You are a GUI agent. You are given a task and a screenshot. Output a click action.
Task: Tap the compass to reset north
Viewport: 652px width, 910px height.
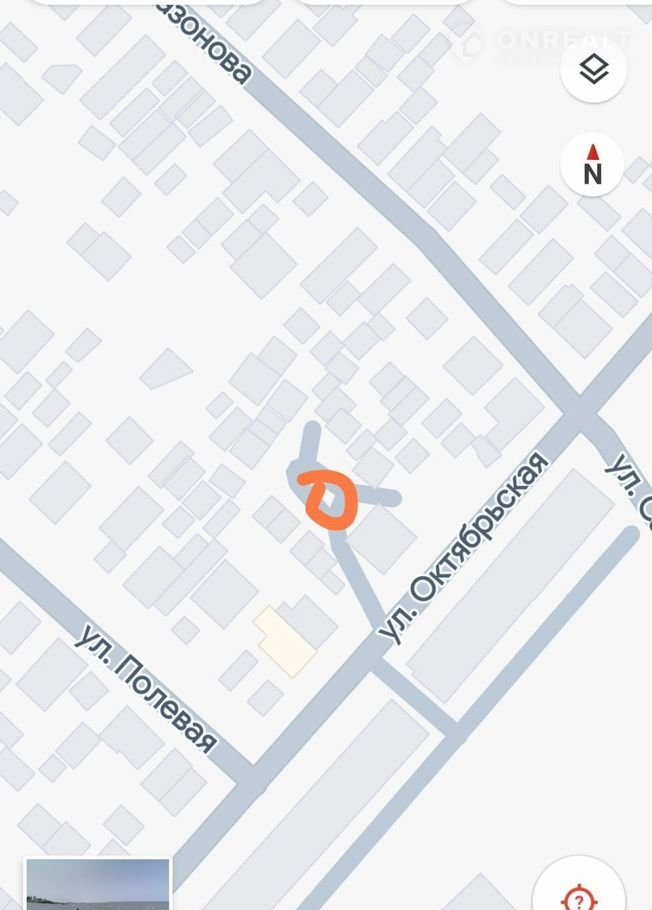(x=592, y=164)
